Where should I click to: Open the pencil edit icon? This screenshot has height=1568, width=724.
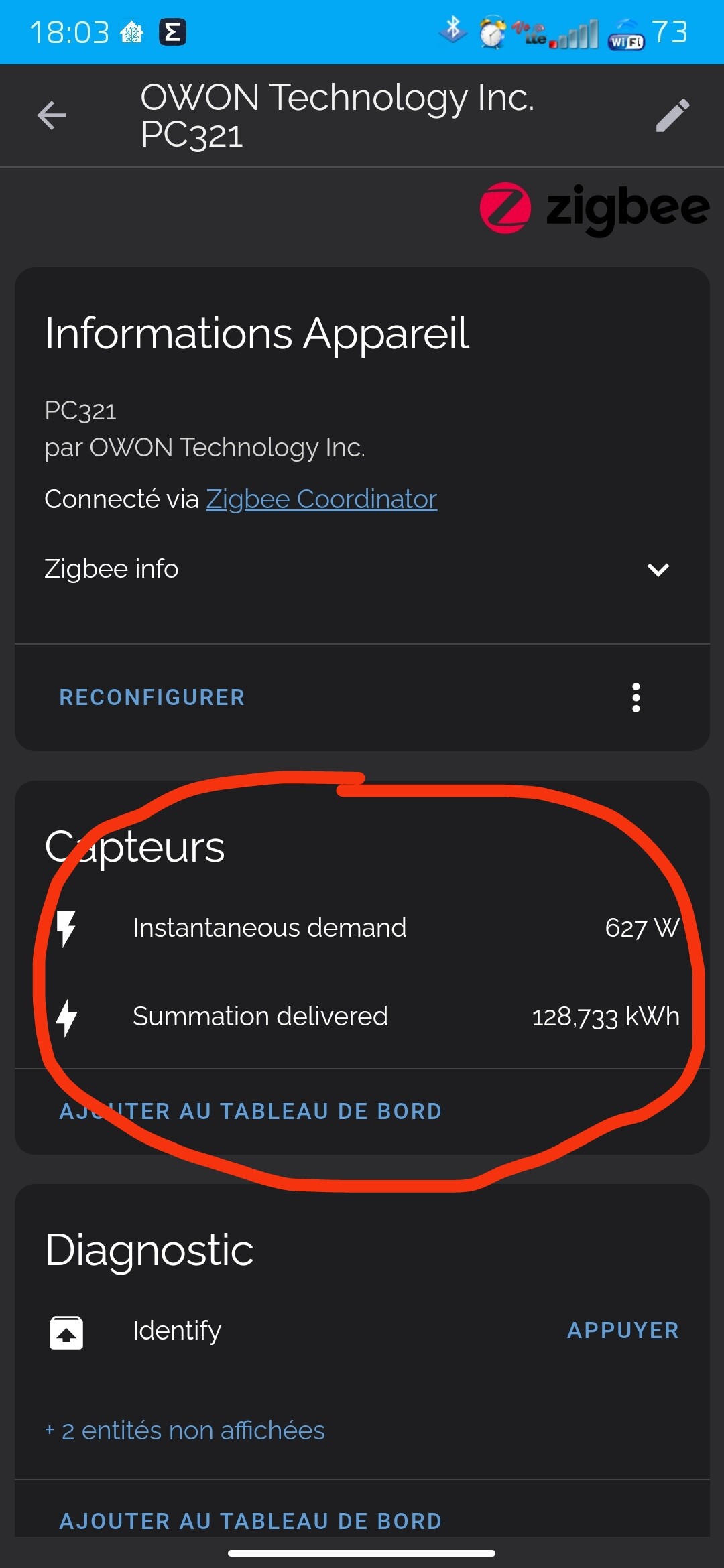673,115
